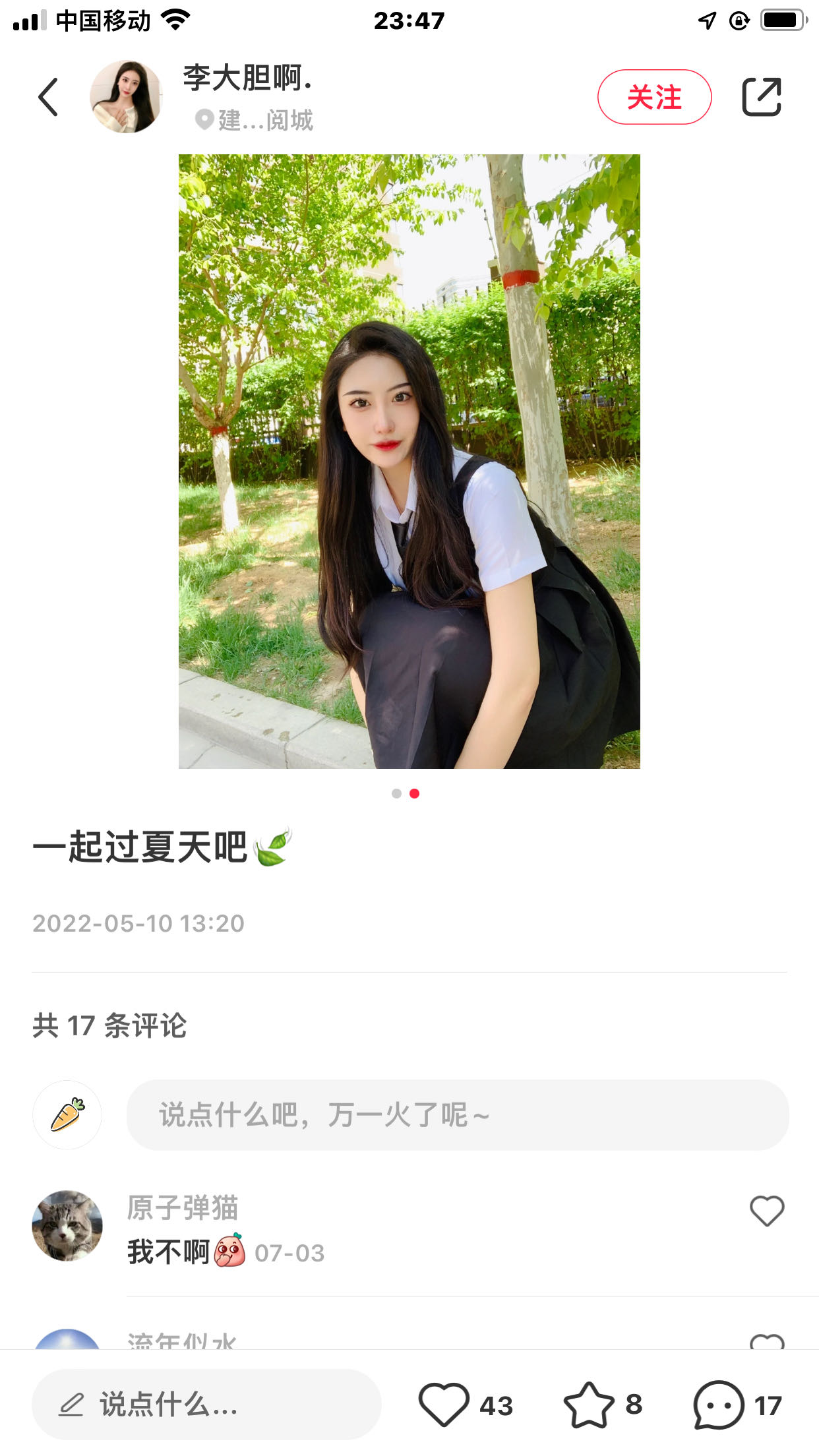Open the location tag 建...阅城
819x1456 pixels.
tap(257, 121)
